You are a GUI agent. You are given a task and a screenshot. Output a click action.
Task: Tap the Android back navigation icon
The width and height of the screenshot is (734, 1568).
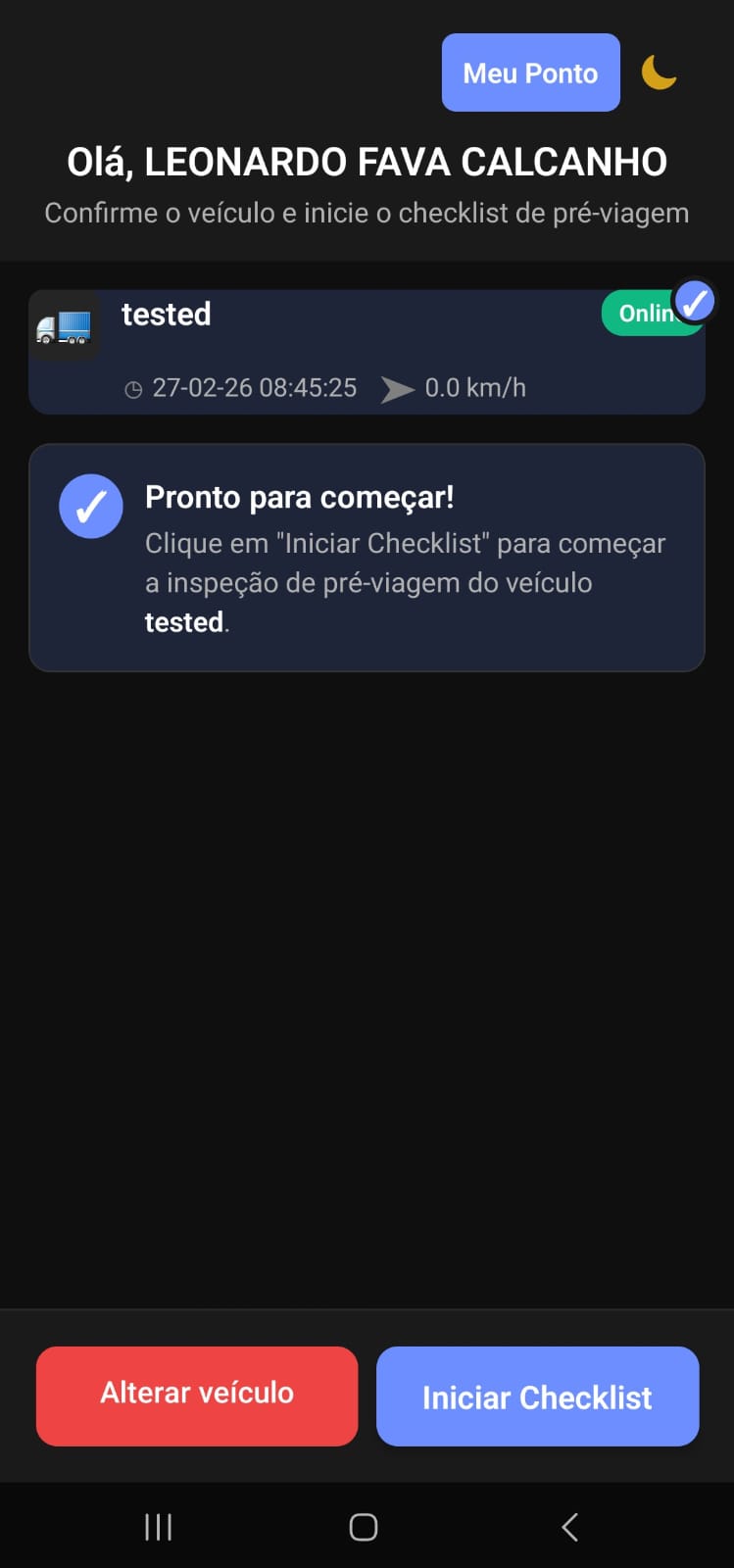(x=569, y=1526)
